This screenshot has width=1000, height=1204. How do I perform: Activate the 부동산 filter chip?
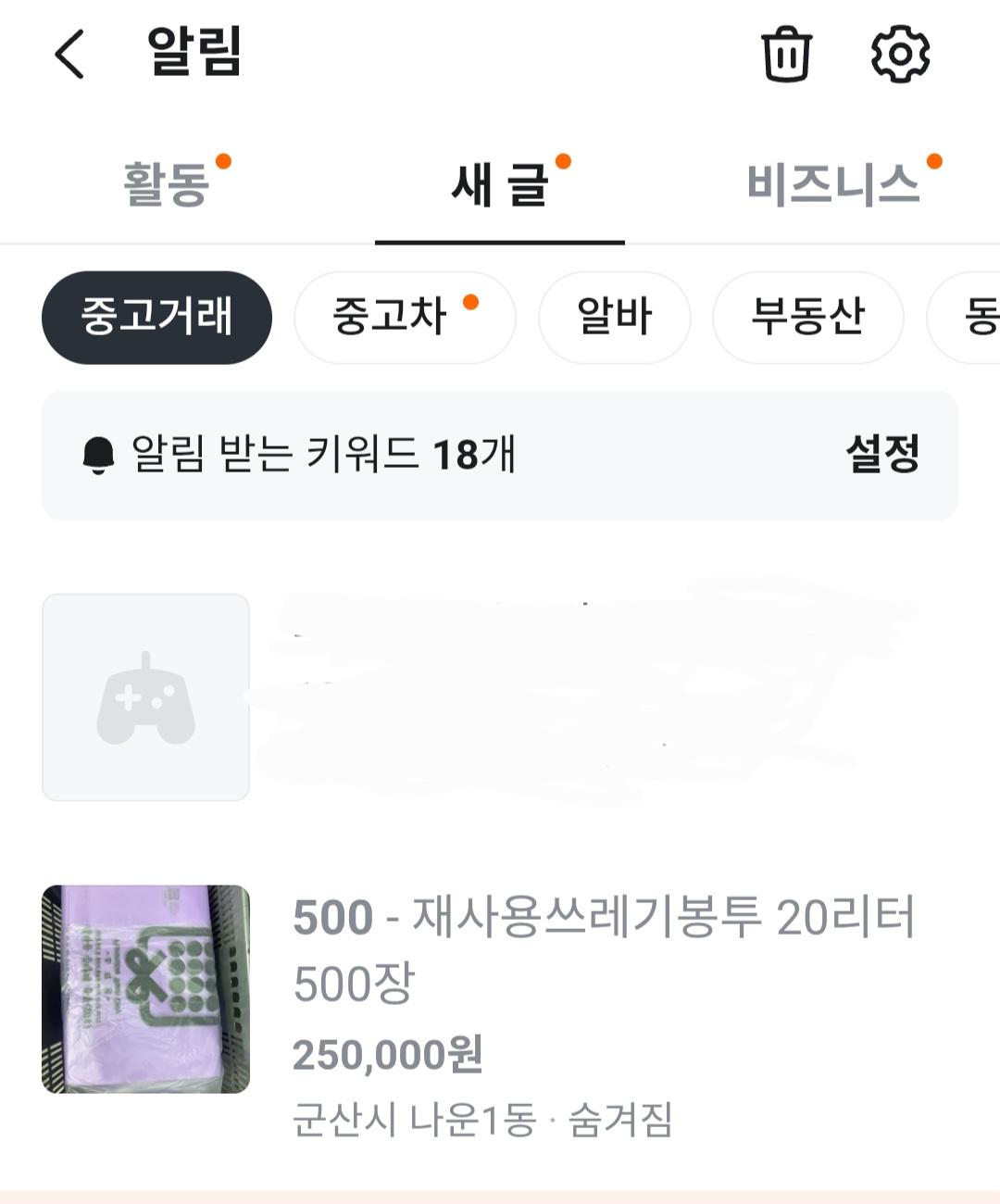point(807,317)
